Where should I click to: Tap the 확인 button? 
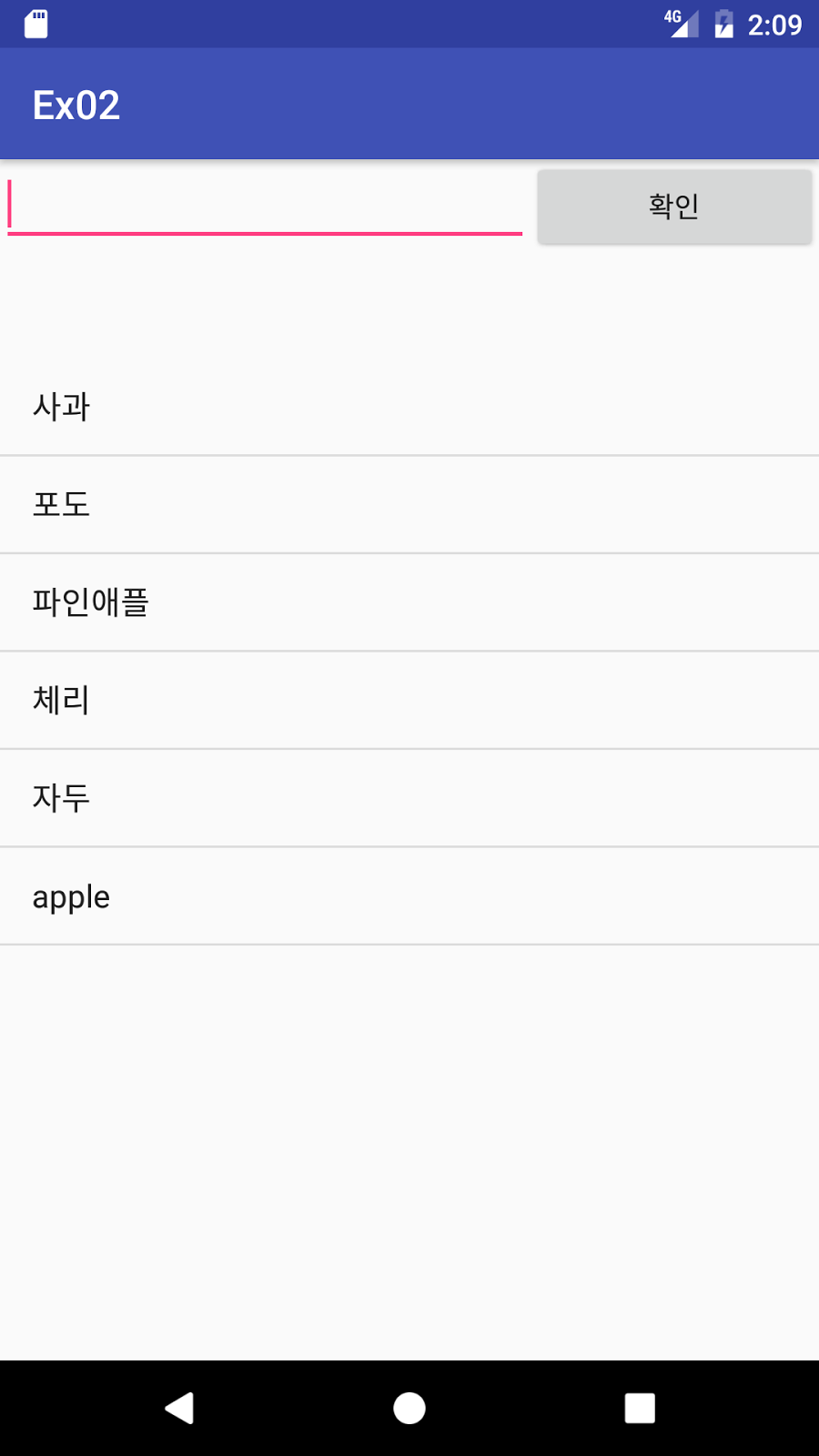click(674, 207)
